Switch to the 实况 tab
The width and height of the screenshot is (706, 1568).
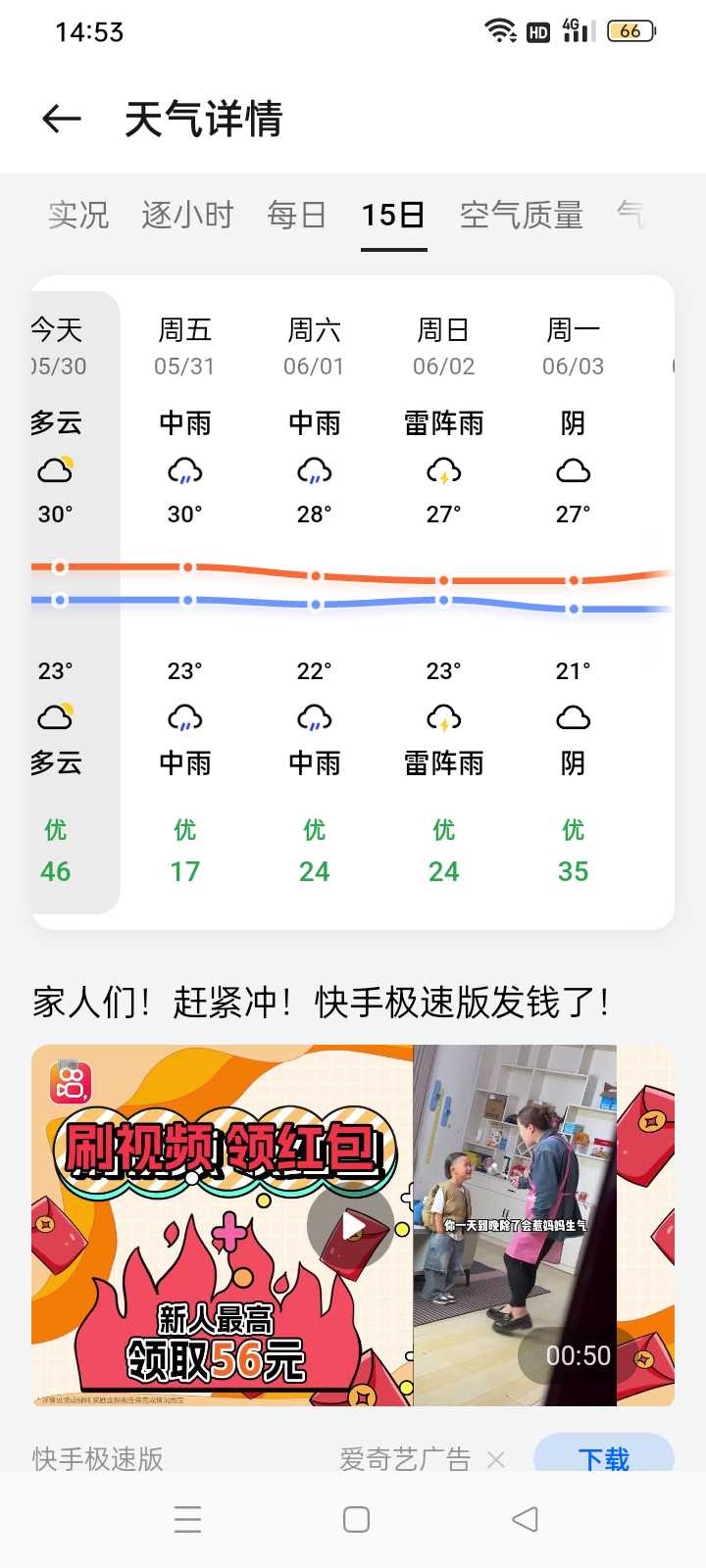[78, 215]
